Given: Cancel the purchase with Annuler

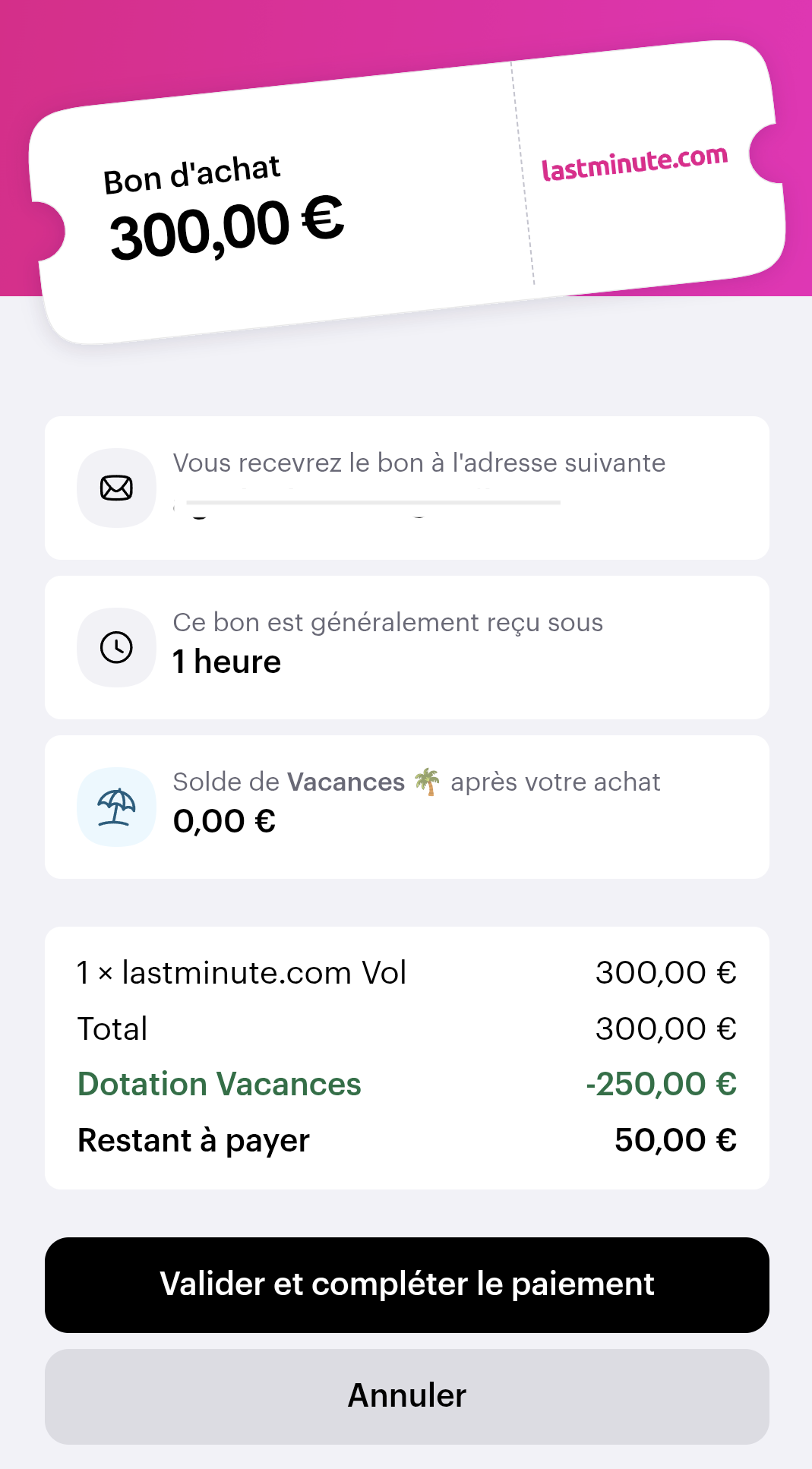Looking at the screenshot, I should [x=406, y=1396].
